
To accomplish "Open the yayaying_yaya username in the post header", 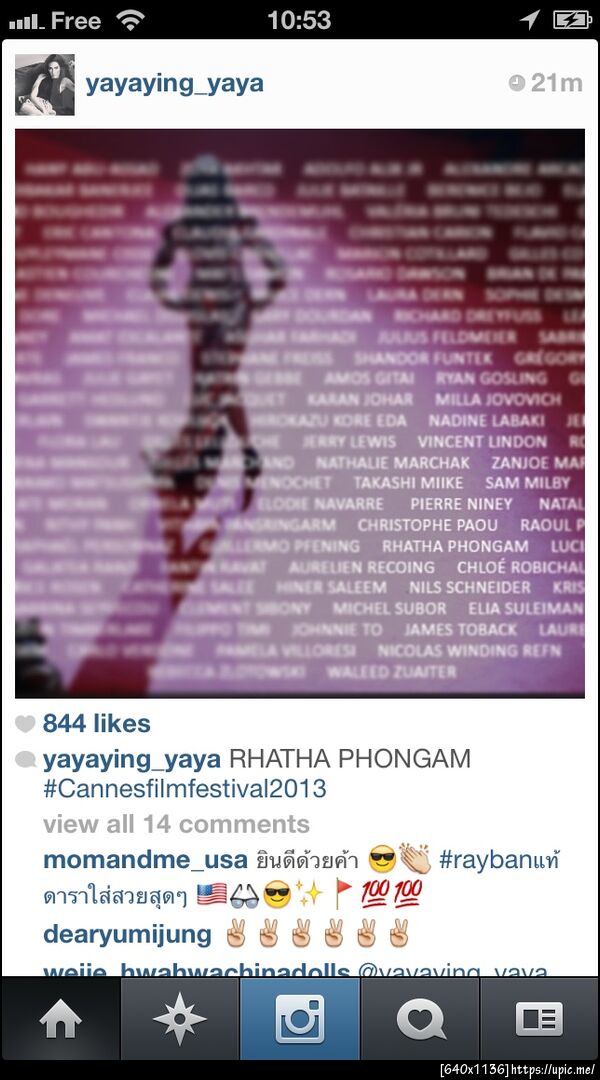I will [x=175, y=83].
